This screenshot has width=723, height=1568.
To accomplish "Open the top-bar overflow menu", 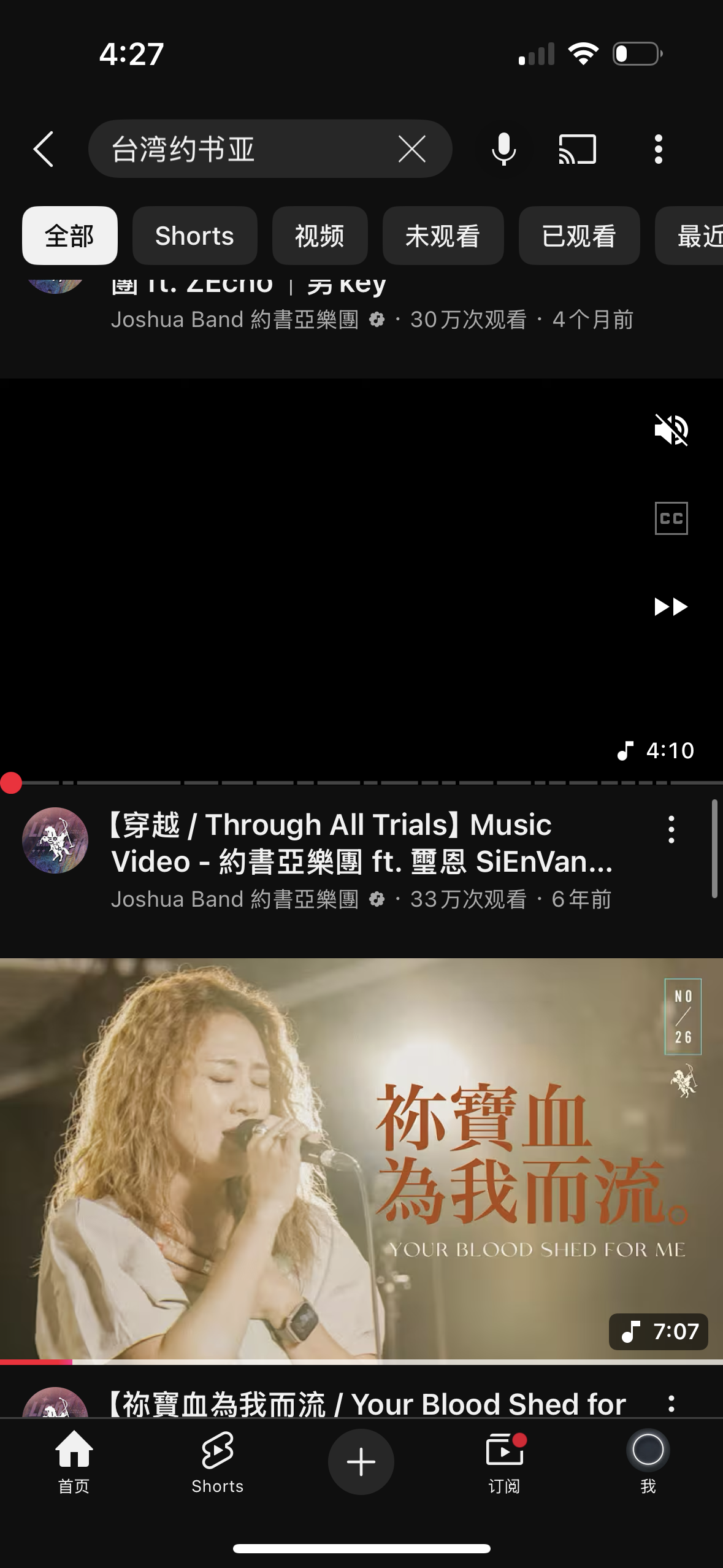I will (658, 149).
